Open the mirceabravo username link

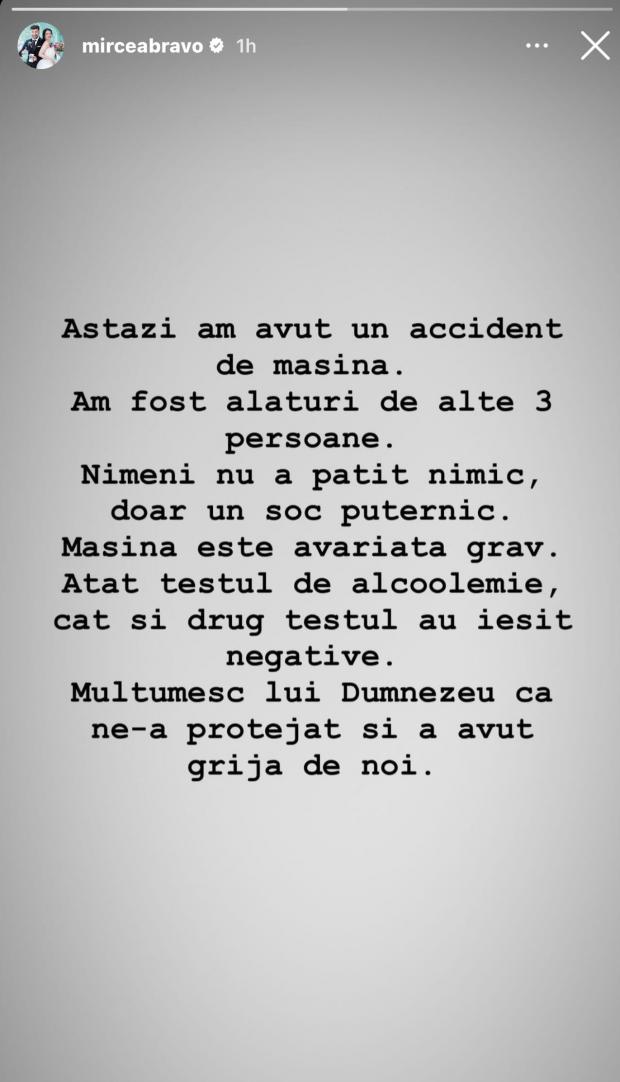[142, 46]
